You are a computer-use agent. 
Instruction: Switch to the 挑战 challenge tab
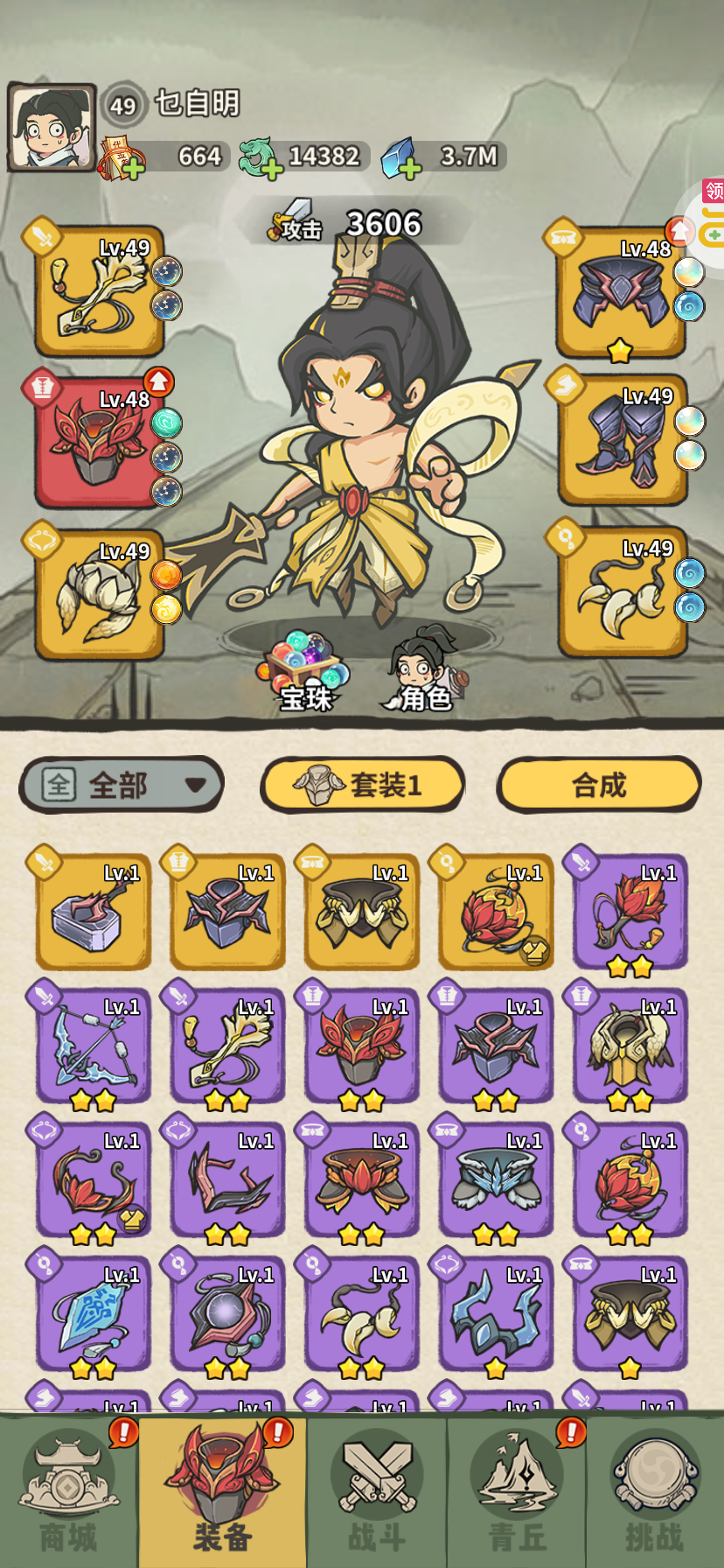[x=654, y=1493]
